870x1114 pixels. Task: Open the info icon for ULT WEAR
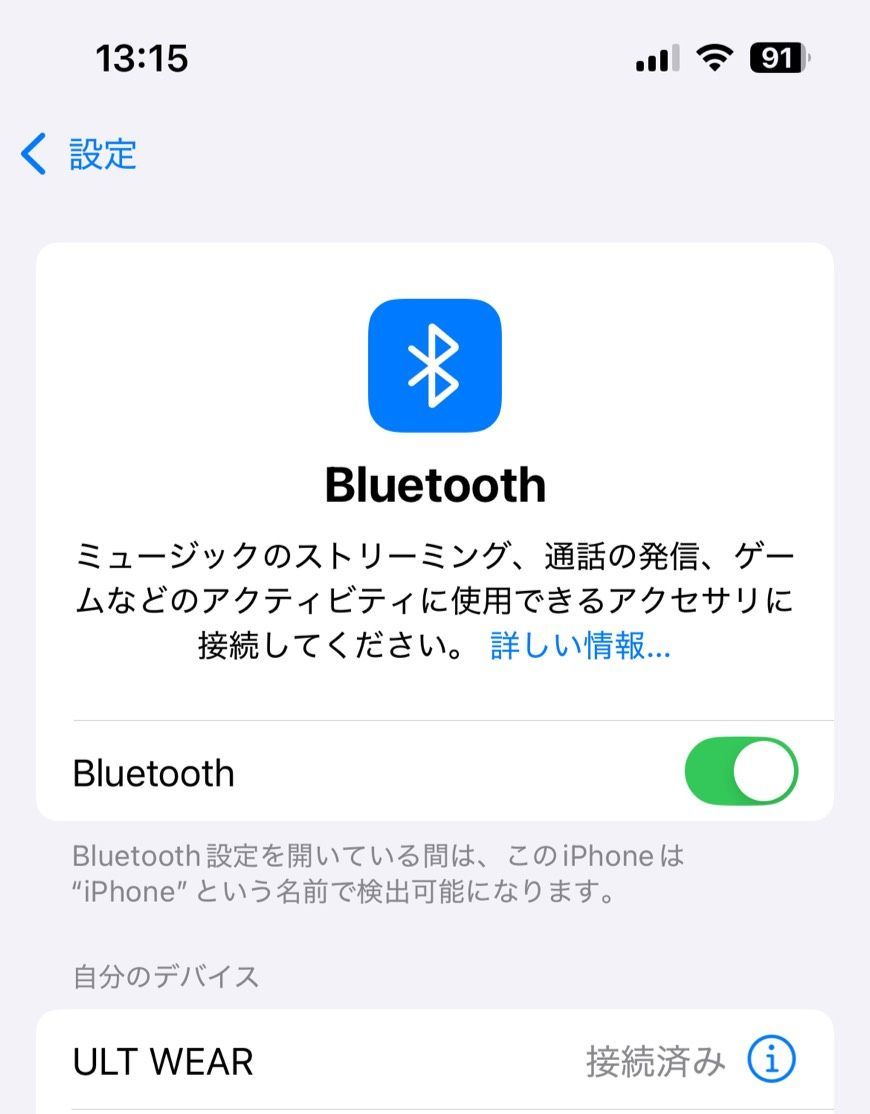pos(771,1060)
